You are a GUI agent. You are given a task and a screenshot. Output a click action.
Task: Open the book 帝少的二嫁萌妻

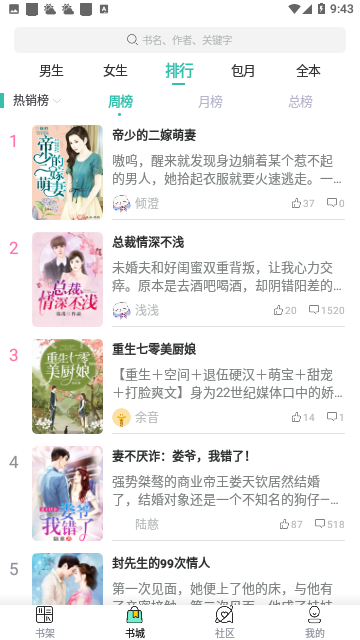tap(154, 135)
